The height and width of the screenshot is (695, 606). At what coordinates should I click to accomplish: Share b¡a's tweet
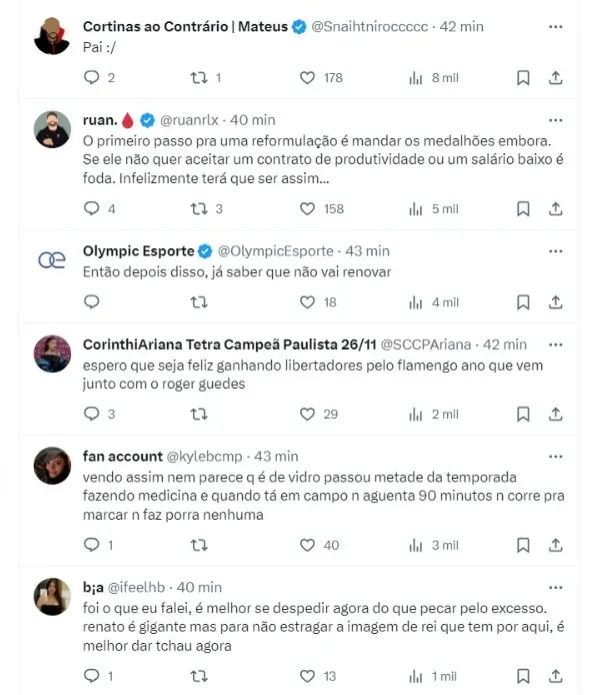[556, 676]
